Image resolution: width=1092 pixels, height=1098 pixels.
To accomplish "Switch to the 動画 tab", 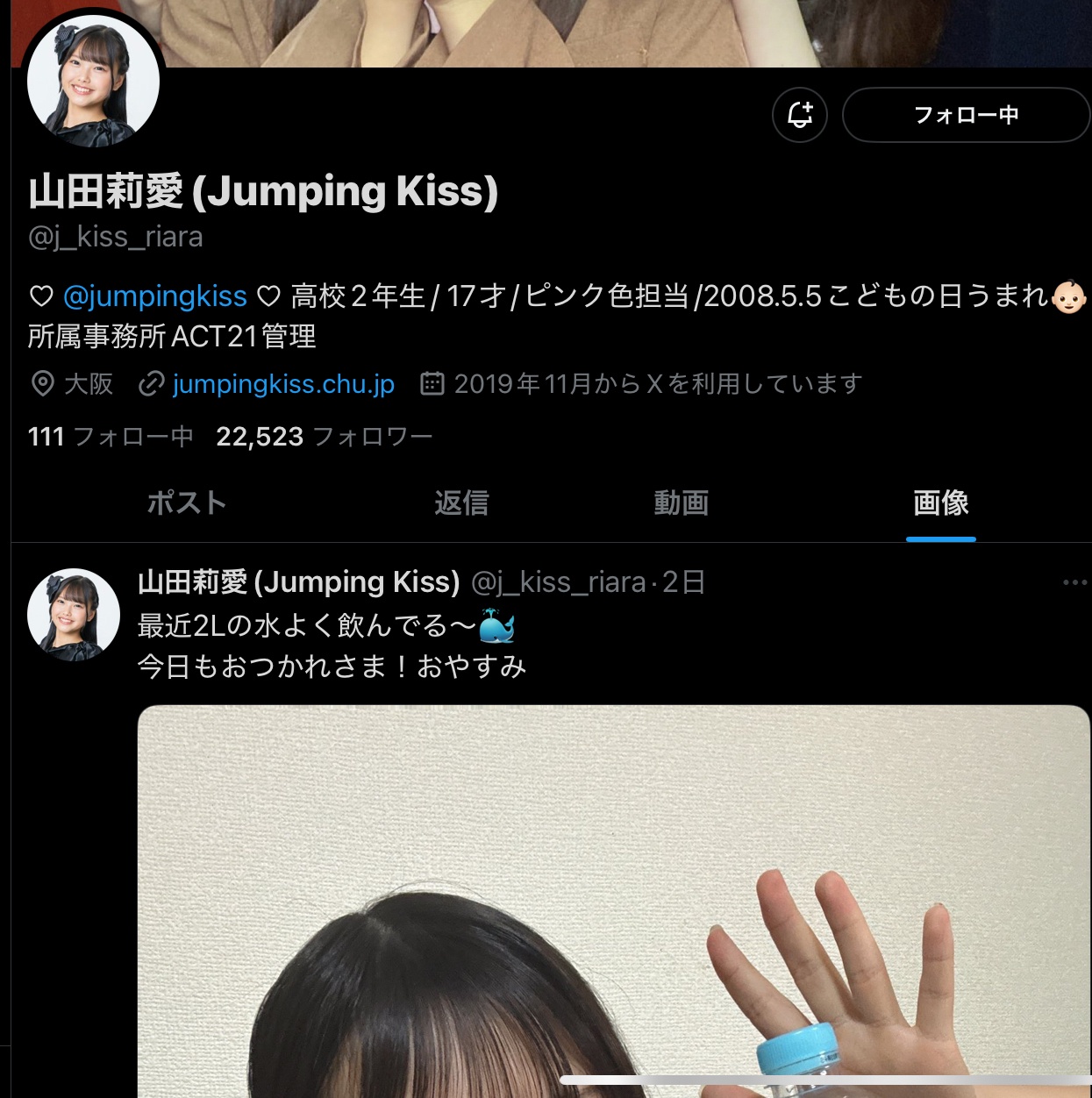I will (681, 503).
